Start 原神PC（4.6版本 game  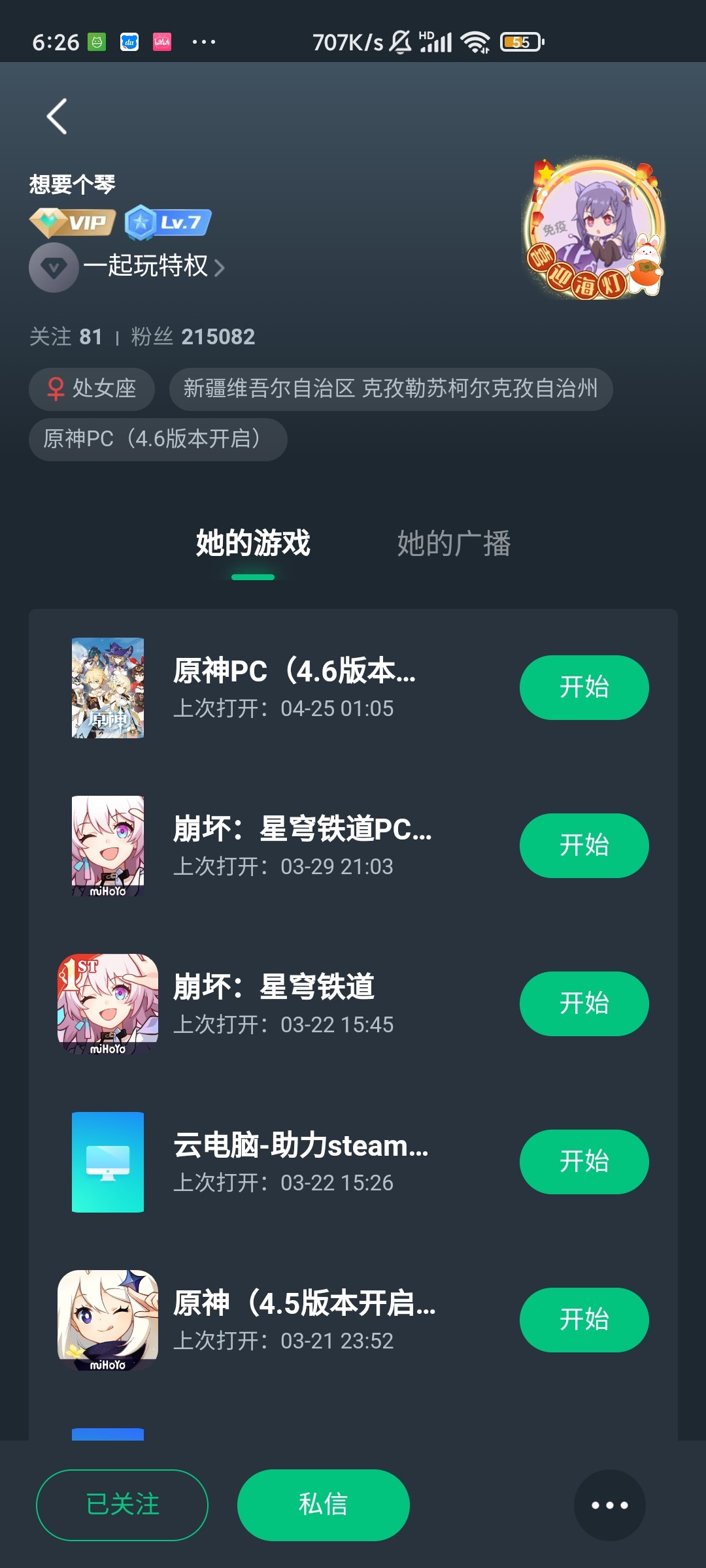click(x=584, y=687)
